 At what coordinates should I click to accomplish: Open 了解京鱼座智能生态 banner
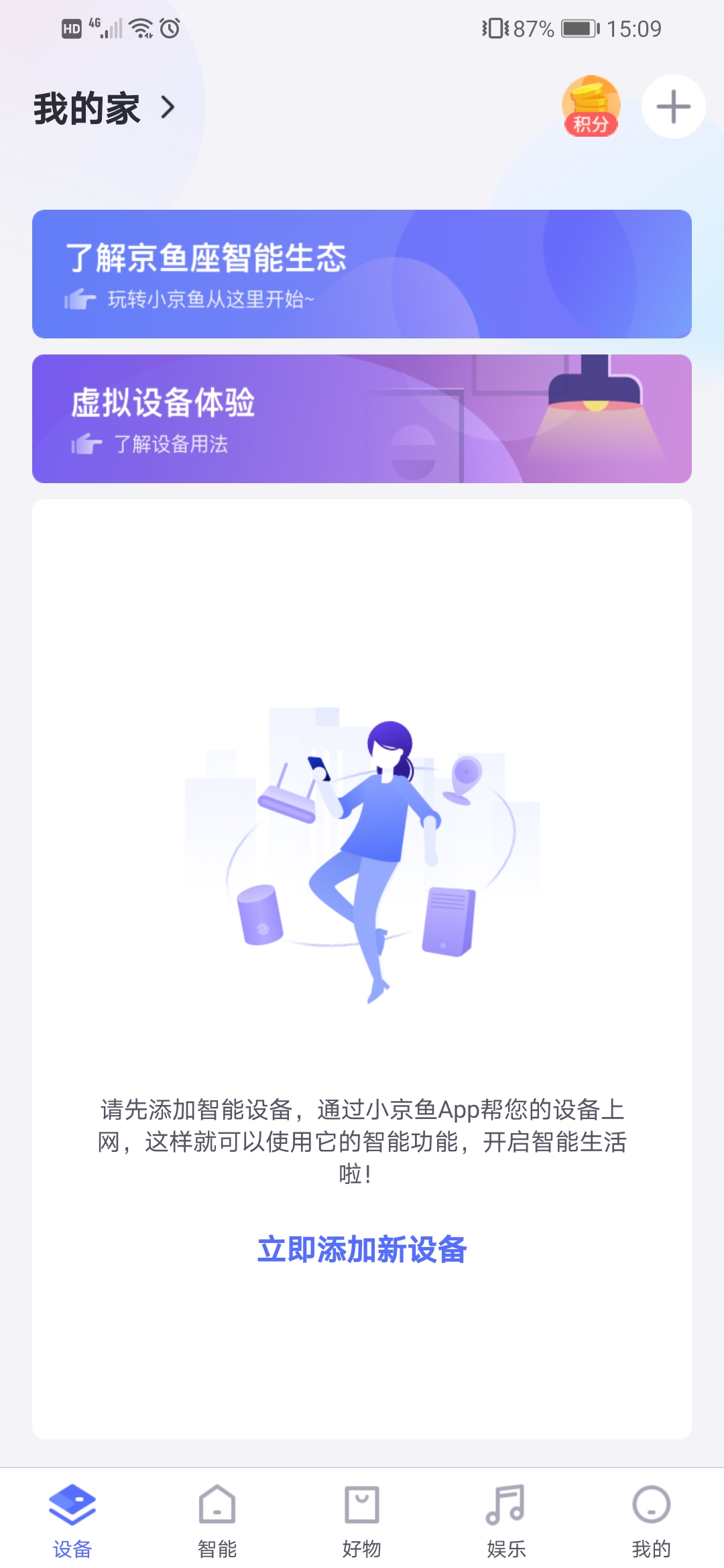pyautogui.click(x=362, y=274)
